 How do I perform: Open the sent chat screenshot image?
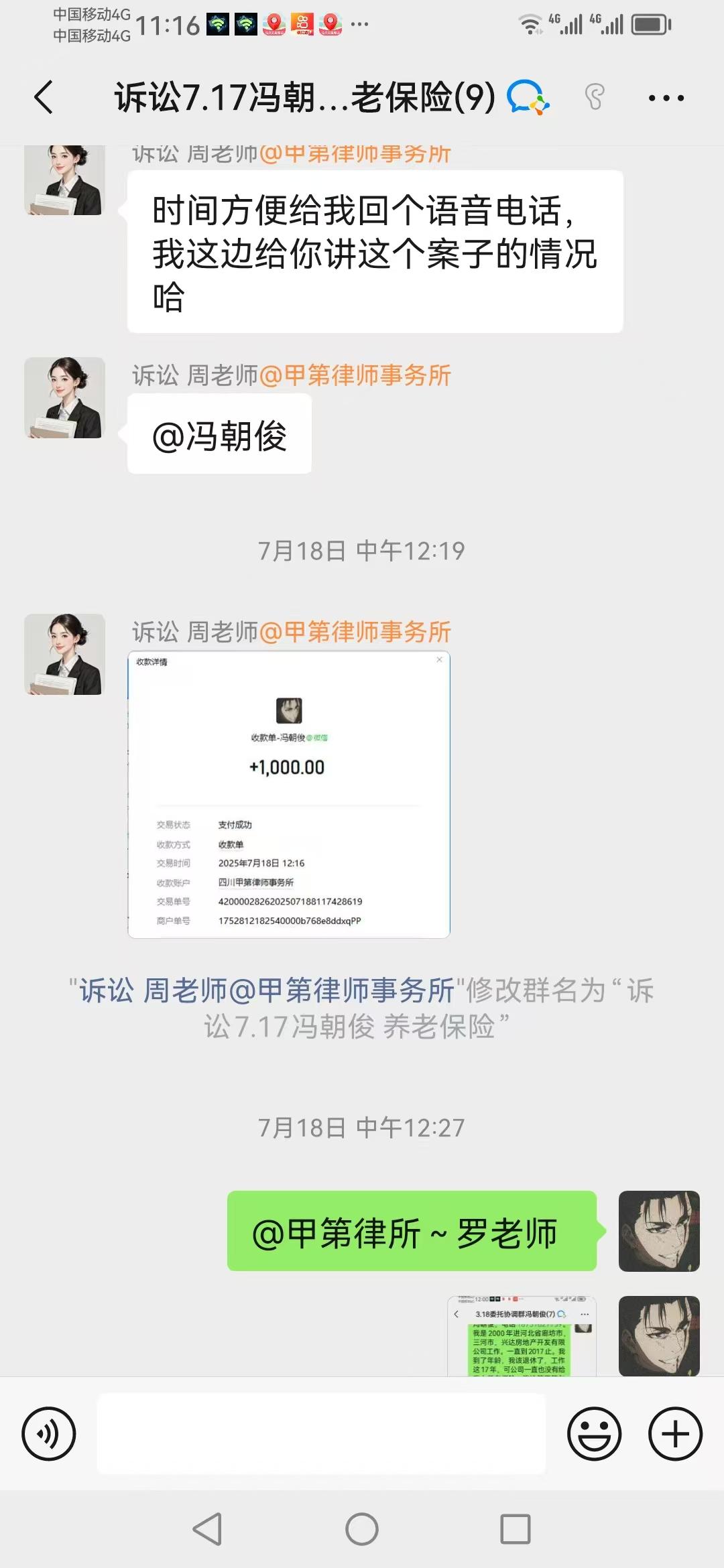point(522,1337)
